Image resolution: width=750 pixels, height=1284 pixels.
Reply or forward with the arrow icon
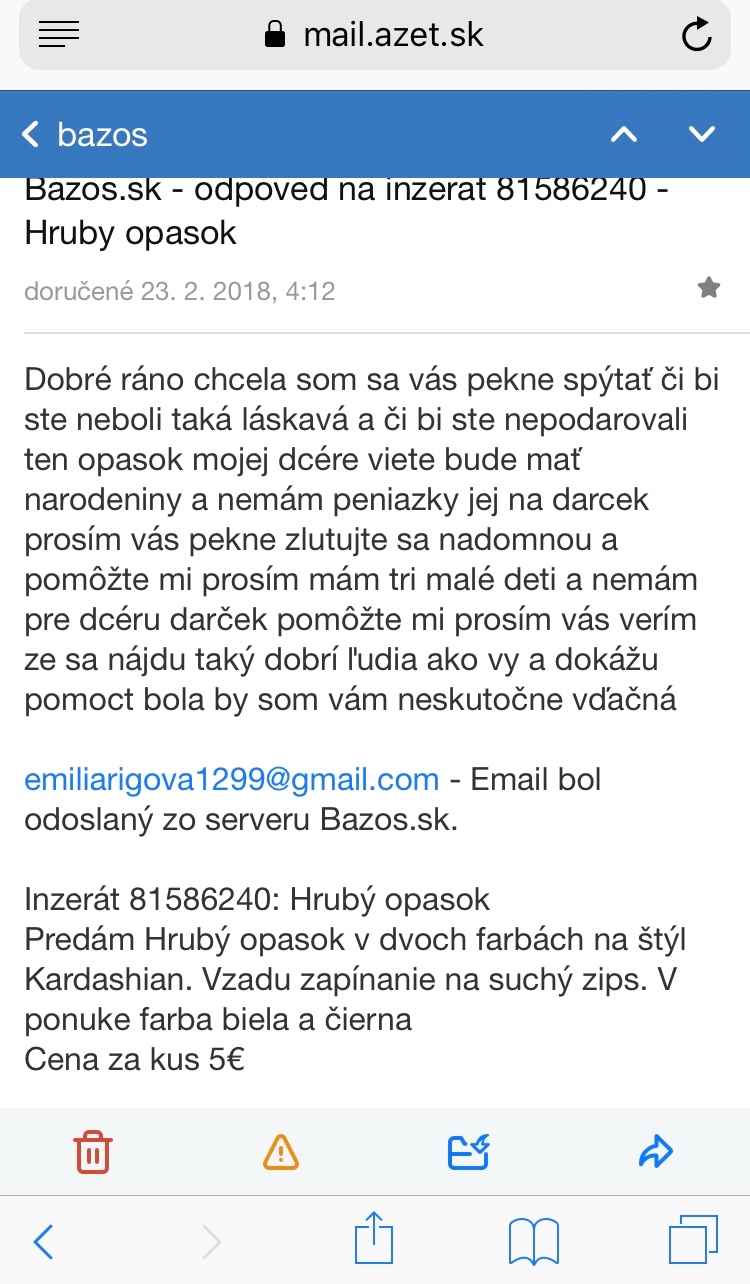pyautogui.click(x=655, y=1152)
